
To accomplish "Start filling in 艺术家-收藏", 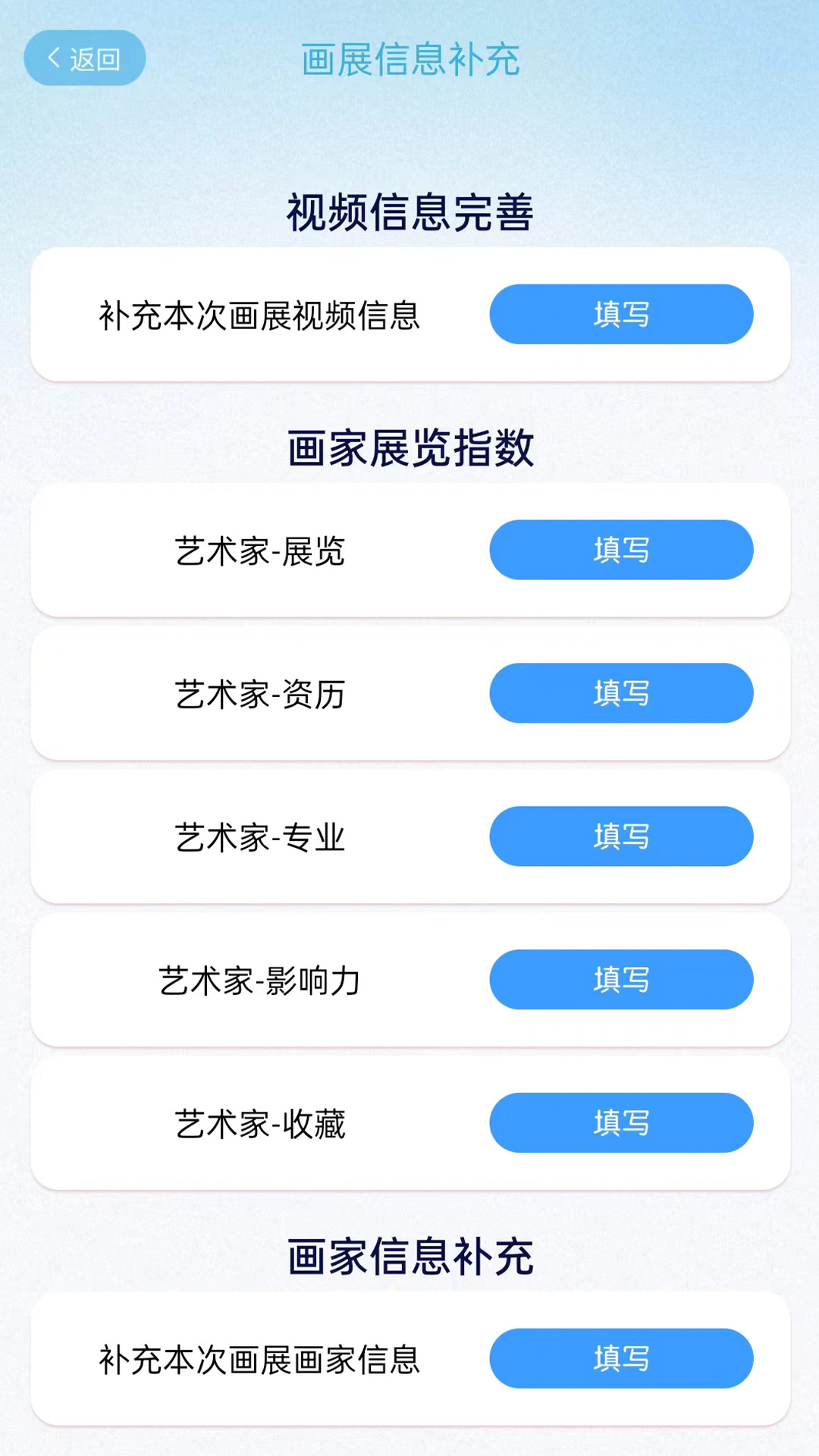I will [620, 1123].
